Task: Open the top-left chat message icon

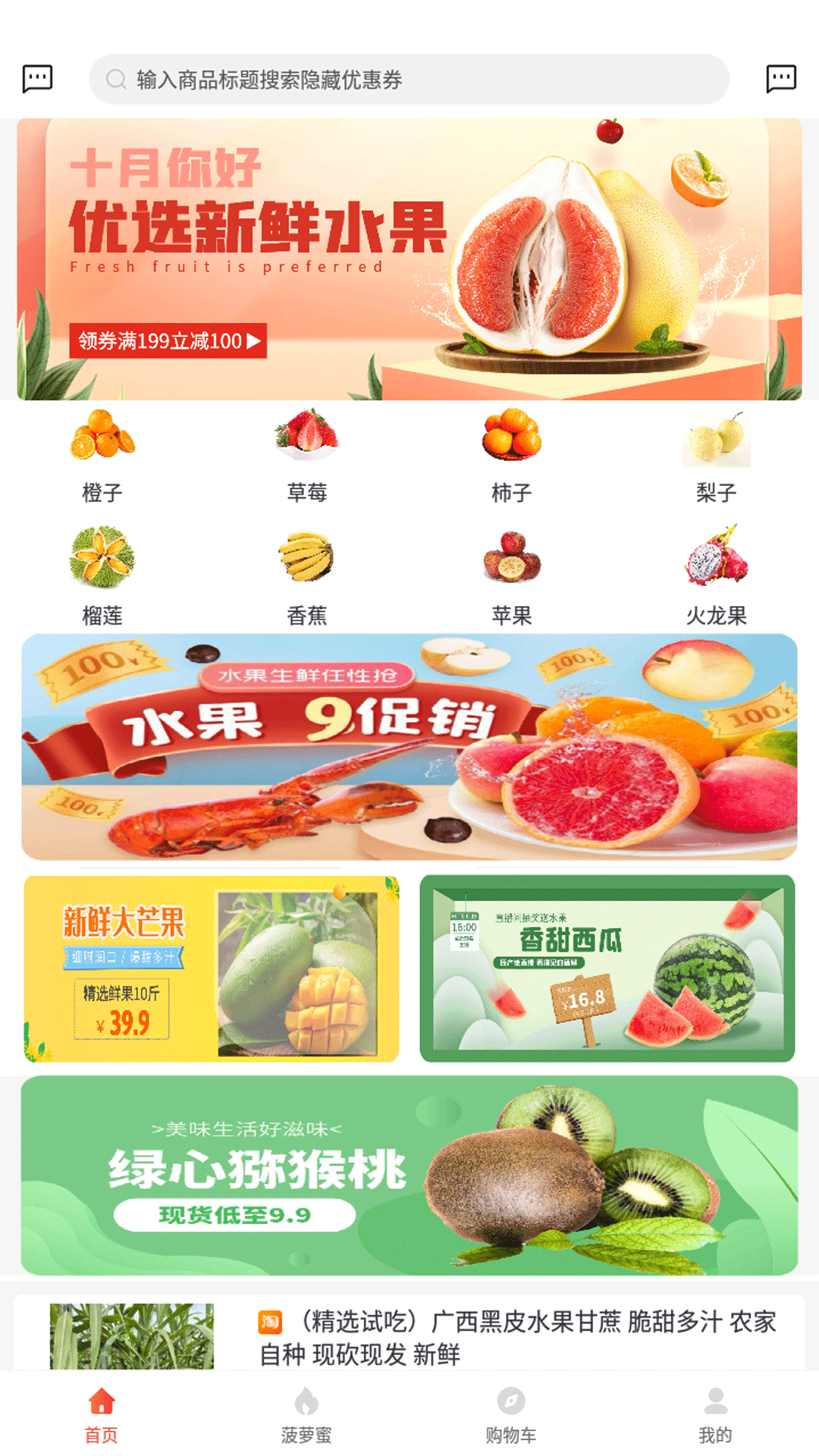Action: [x=36, y=78]
